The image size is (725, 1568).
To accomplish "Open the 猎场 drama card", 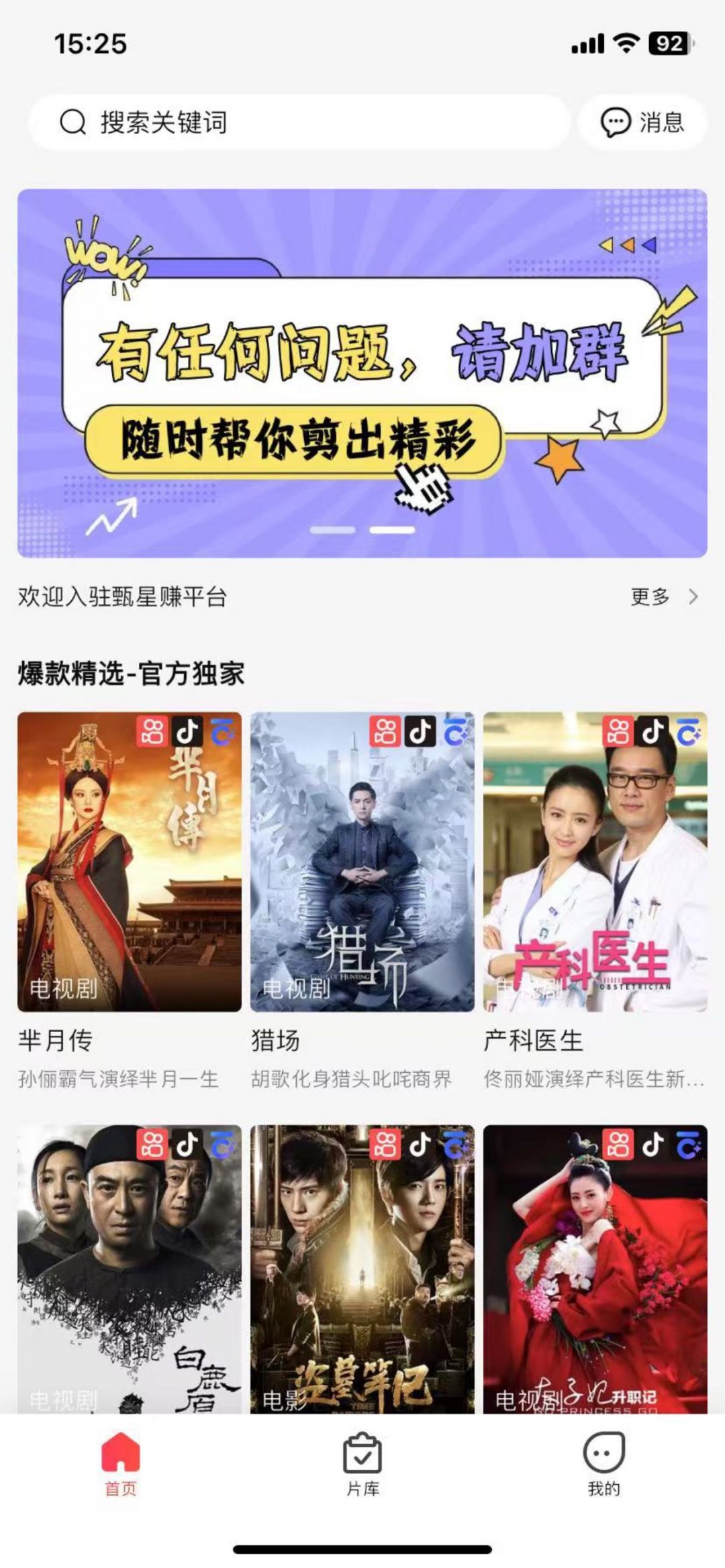I will pos(362,861).
